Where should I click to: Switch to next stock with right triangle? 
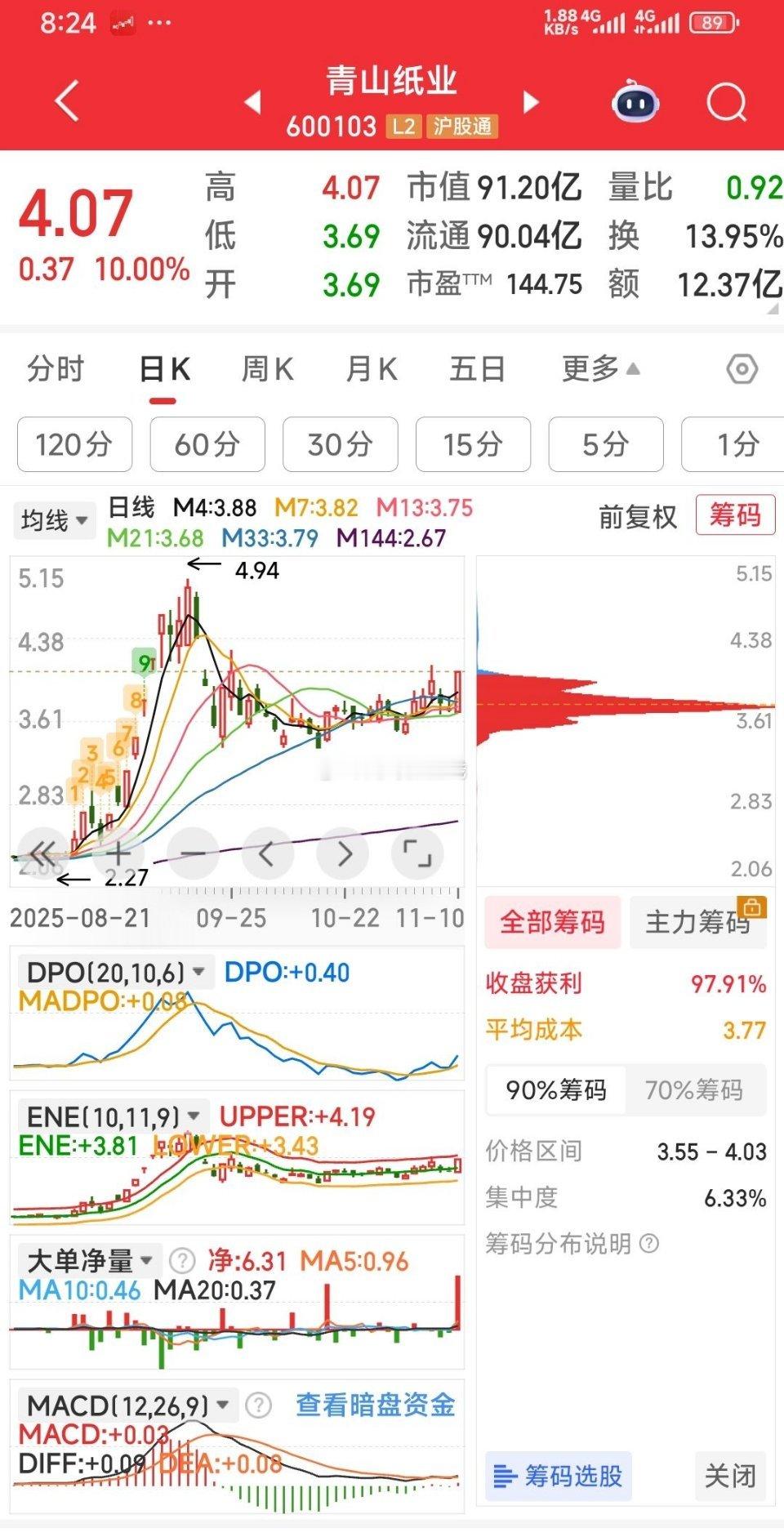pyautogui.click(x=531, y=102)
